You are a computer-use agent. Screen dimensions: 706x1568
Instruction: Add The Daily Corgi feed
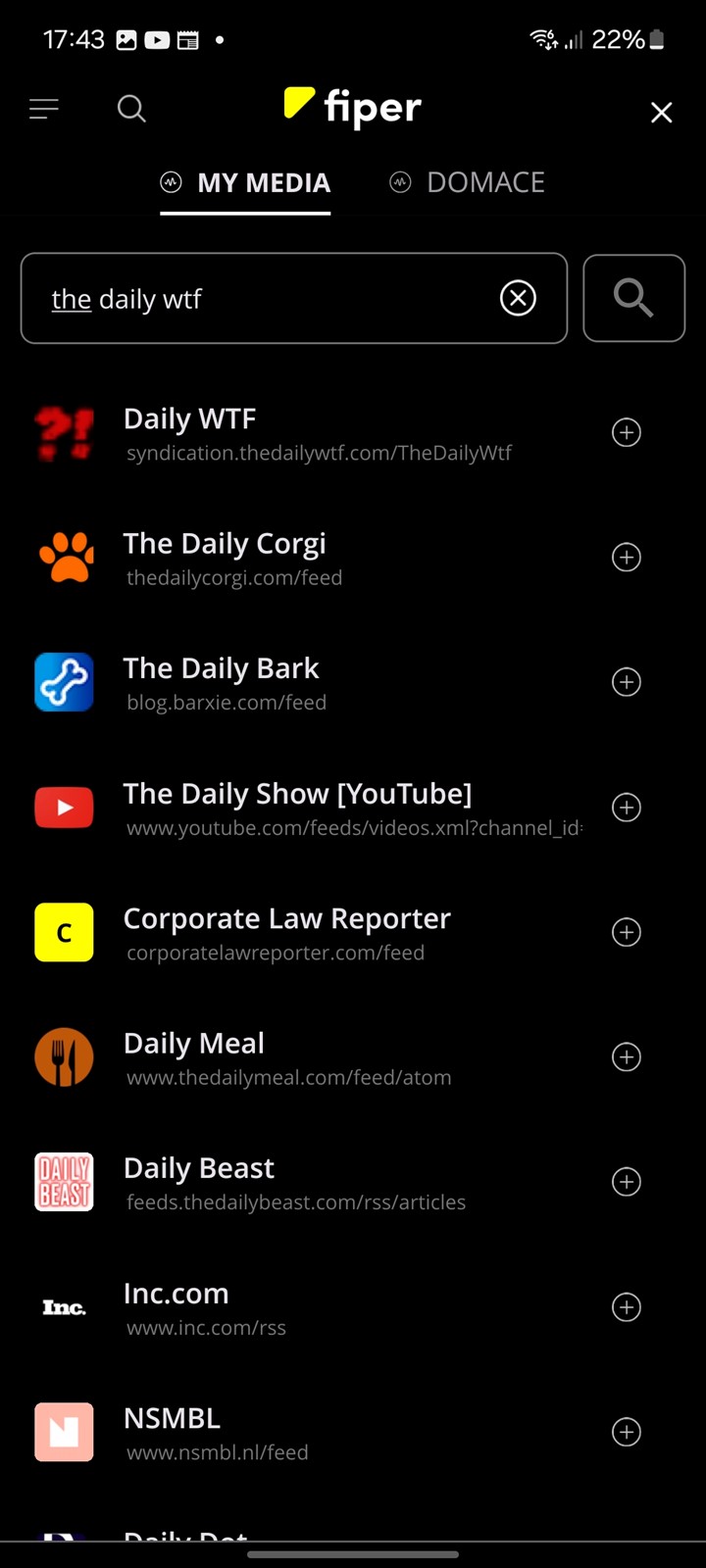(x=627, y=558)
